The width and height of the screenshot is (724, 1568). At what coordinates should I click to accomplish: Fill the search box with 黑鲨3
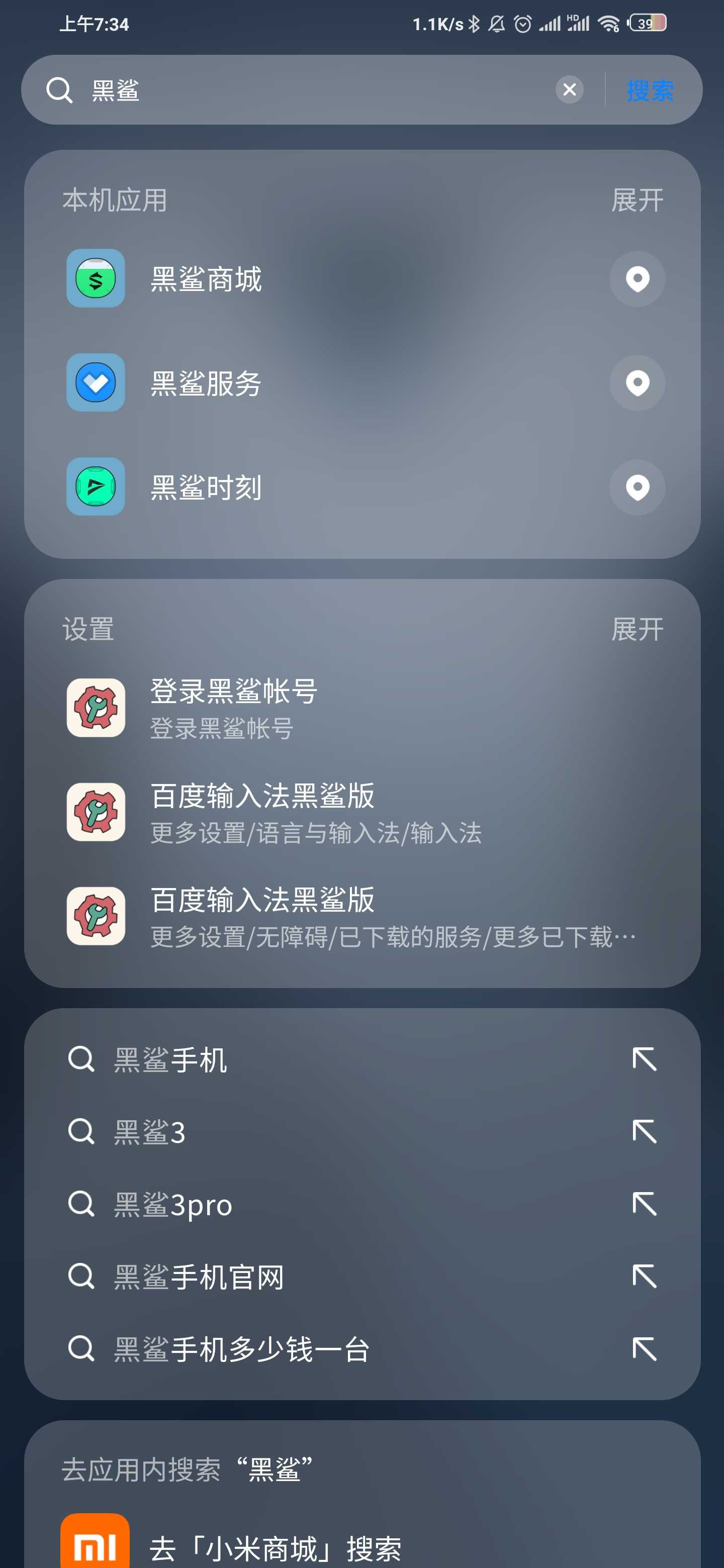click(x=644, y=1132)
